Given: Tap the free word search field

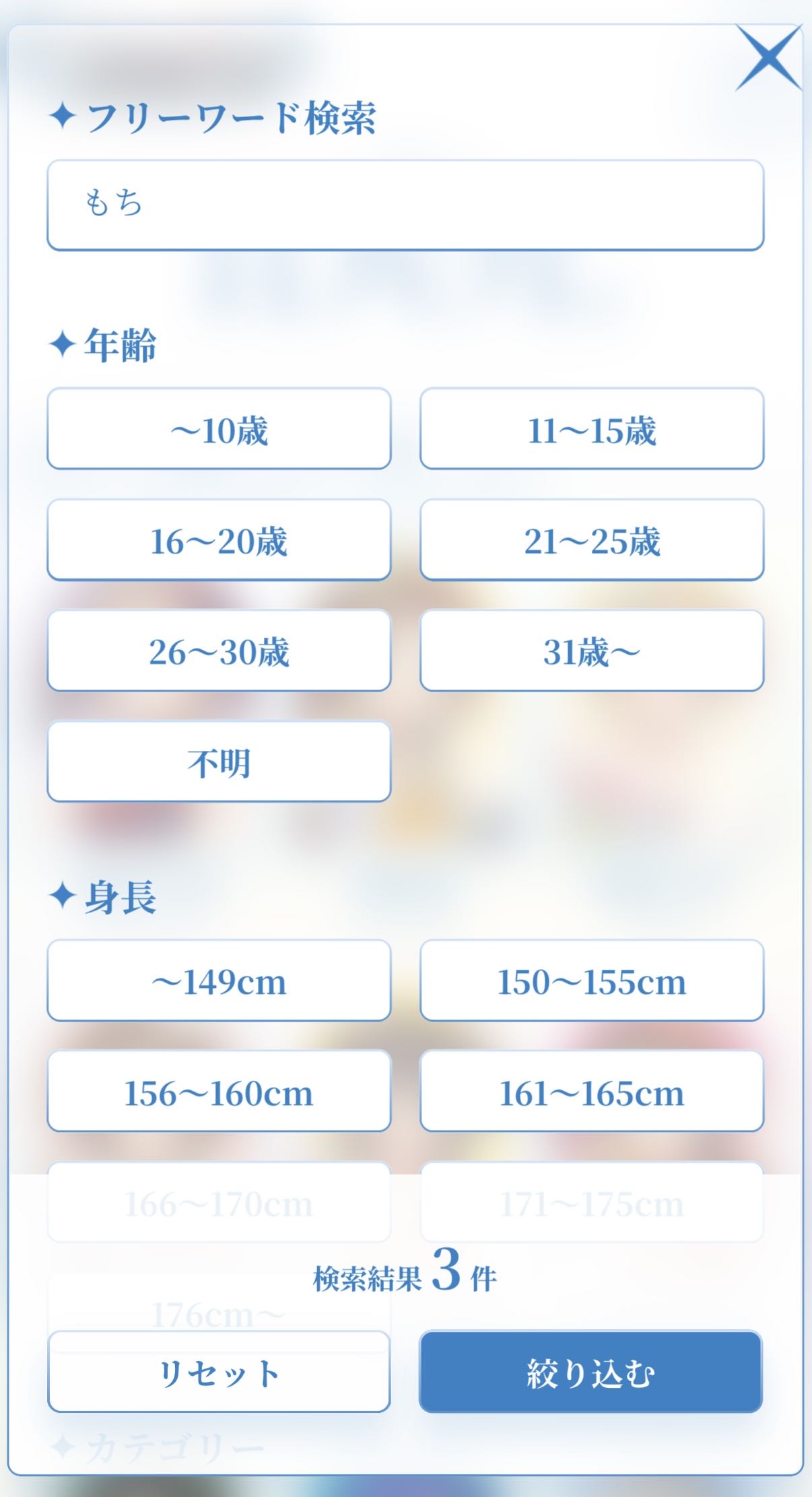Looking at the screenshot, I should pyautogui.click(x=405, y=205).
